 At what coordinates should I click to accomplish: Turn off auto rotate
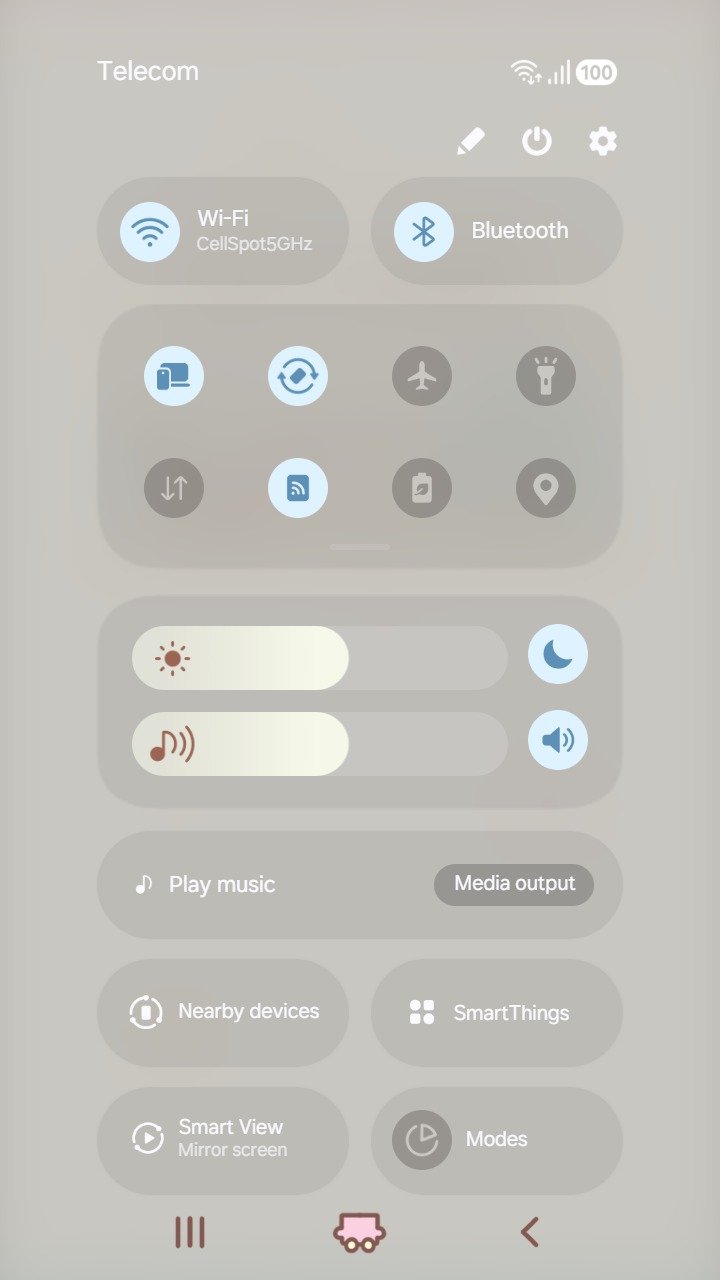(298, 376)
